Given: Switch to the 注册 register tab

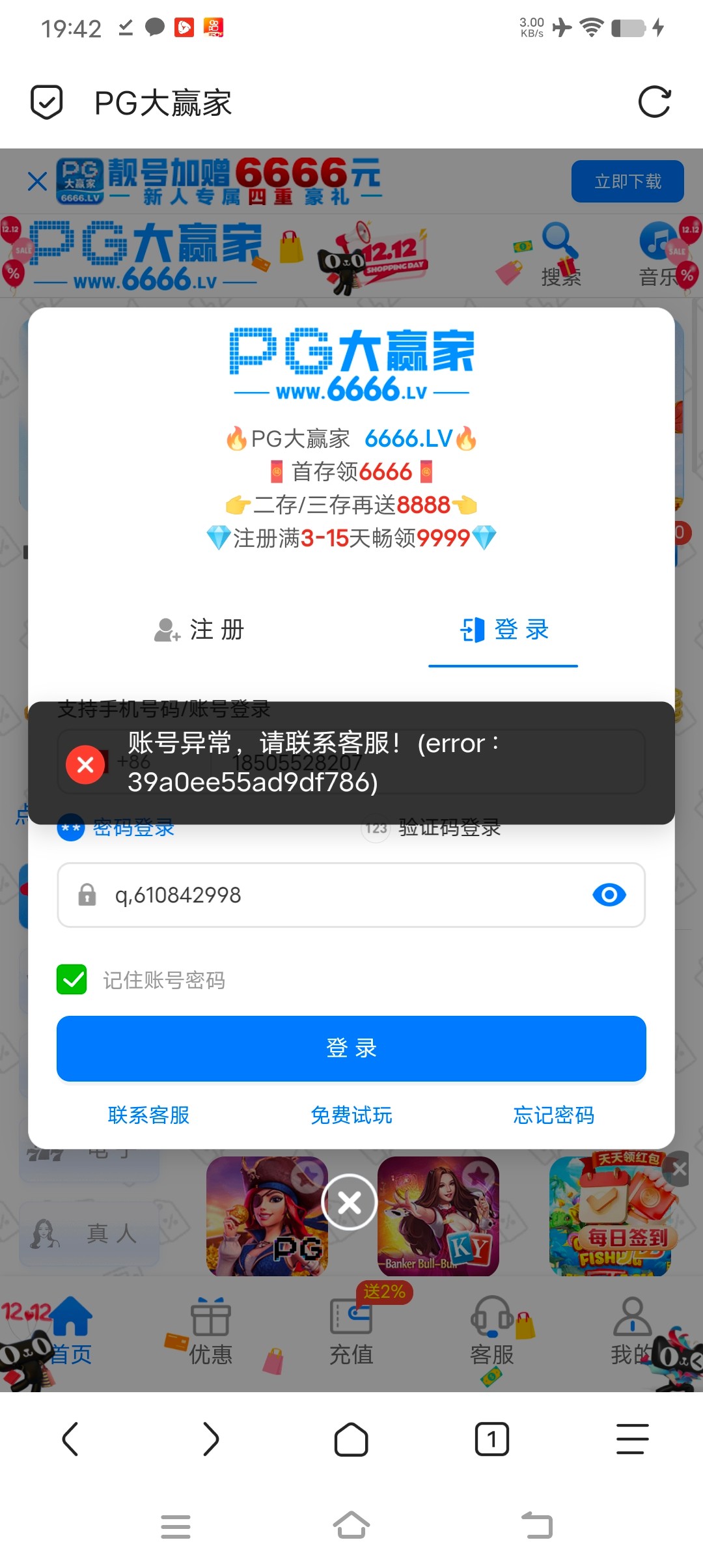Looking at the screenshot, I should tap(200, 630).
